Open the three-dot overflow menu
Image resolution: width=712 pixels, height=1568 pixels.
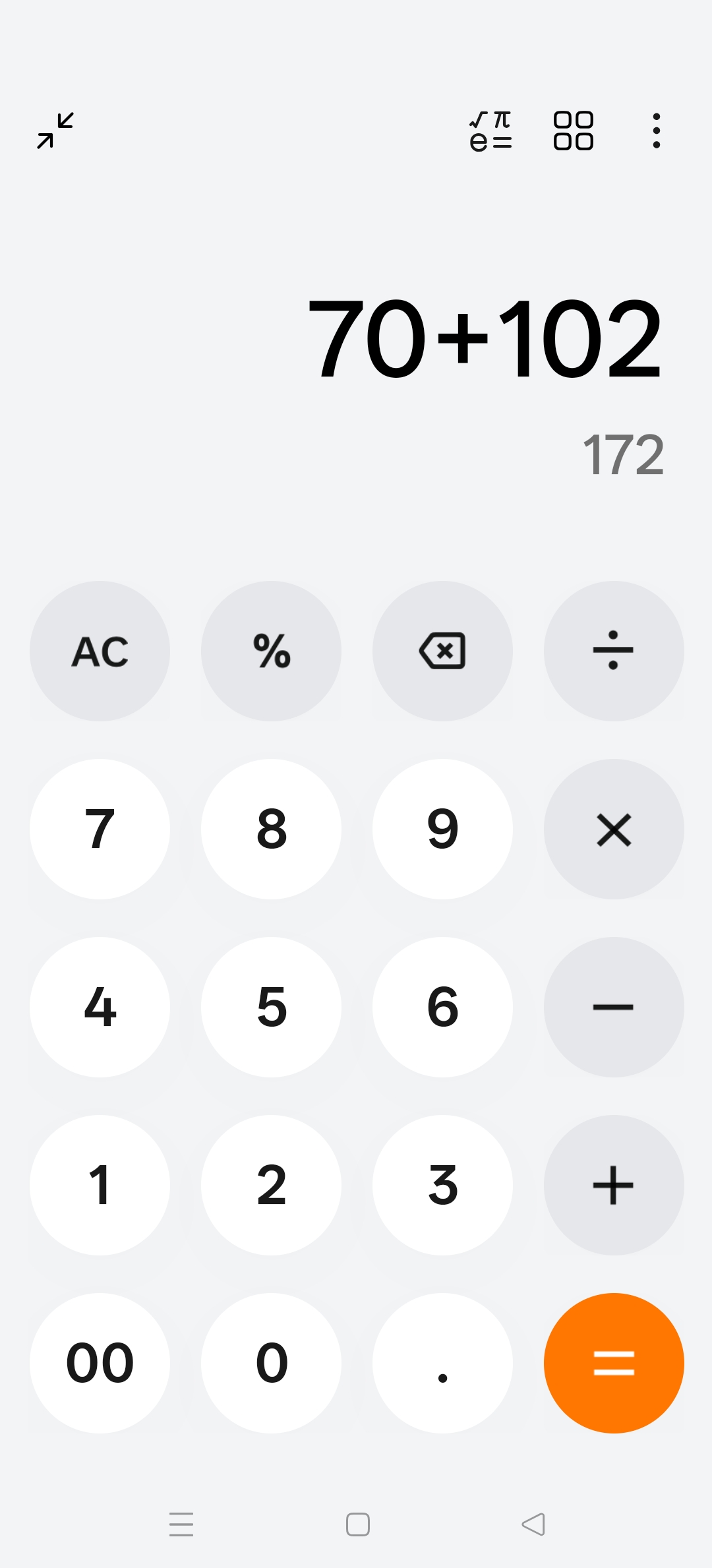[656, 131]
